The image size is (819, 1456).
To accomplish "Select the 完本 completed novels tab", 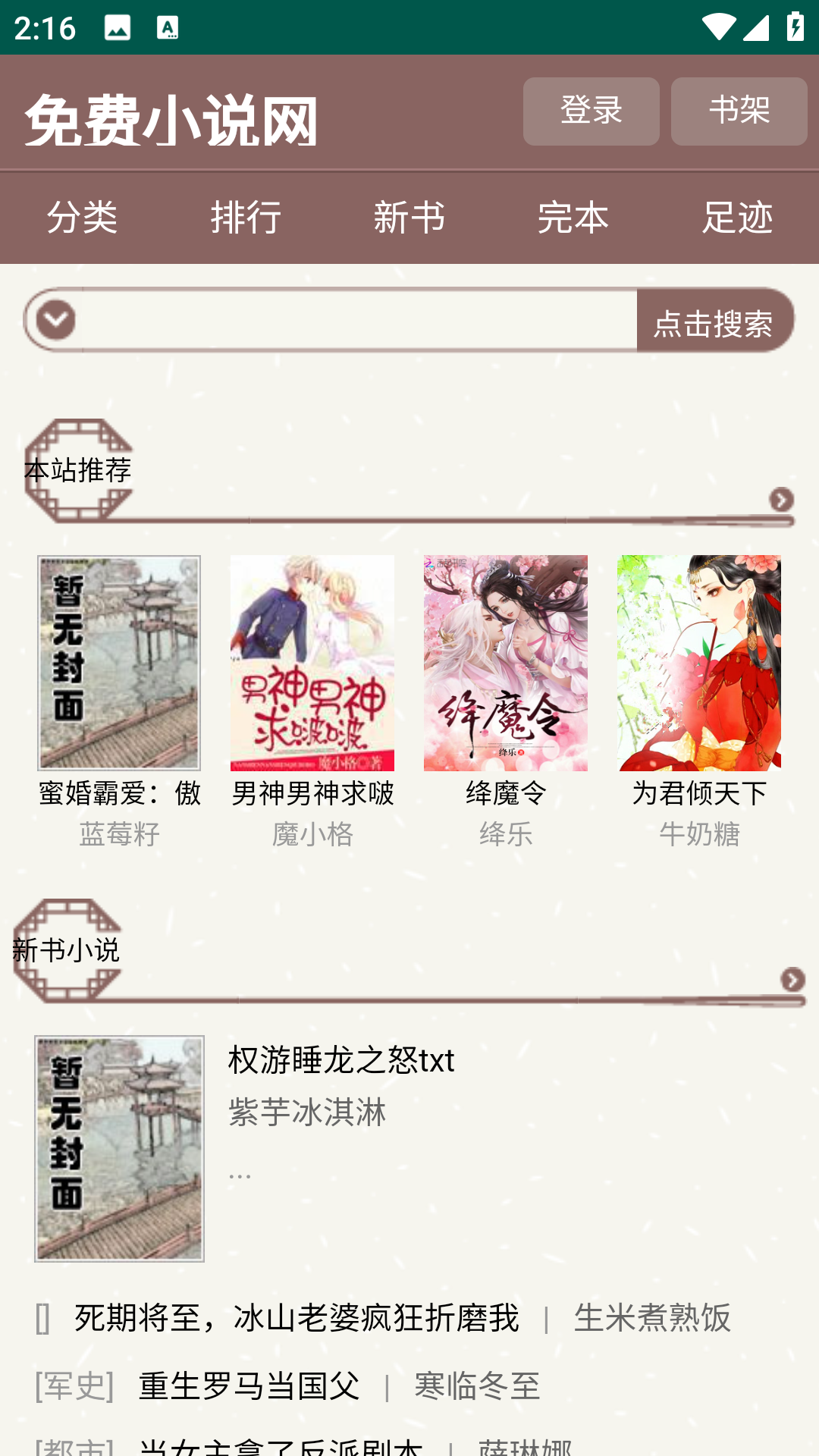I will (573, 218).
